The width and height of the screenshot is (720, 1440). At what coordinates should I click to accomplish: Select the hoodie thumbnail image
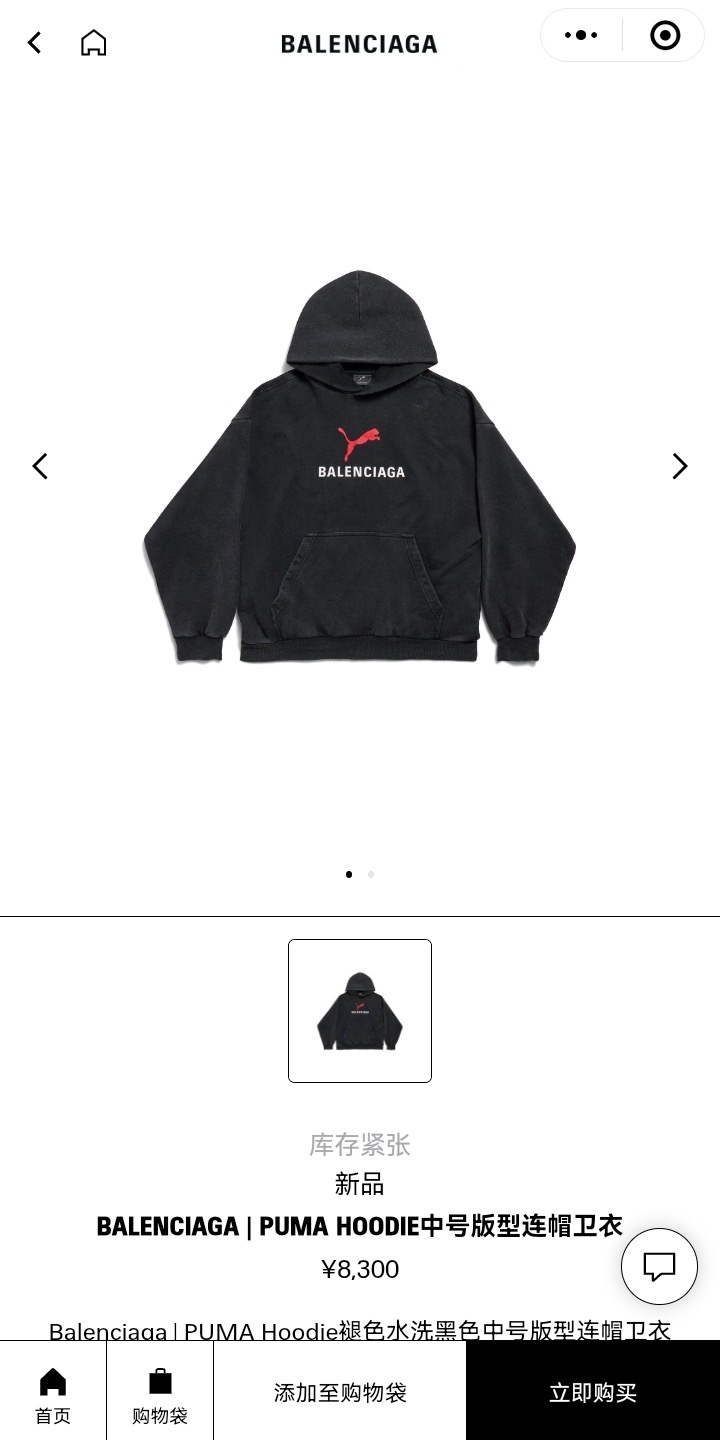[360, 1011]
